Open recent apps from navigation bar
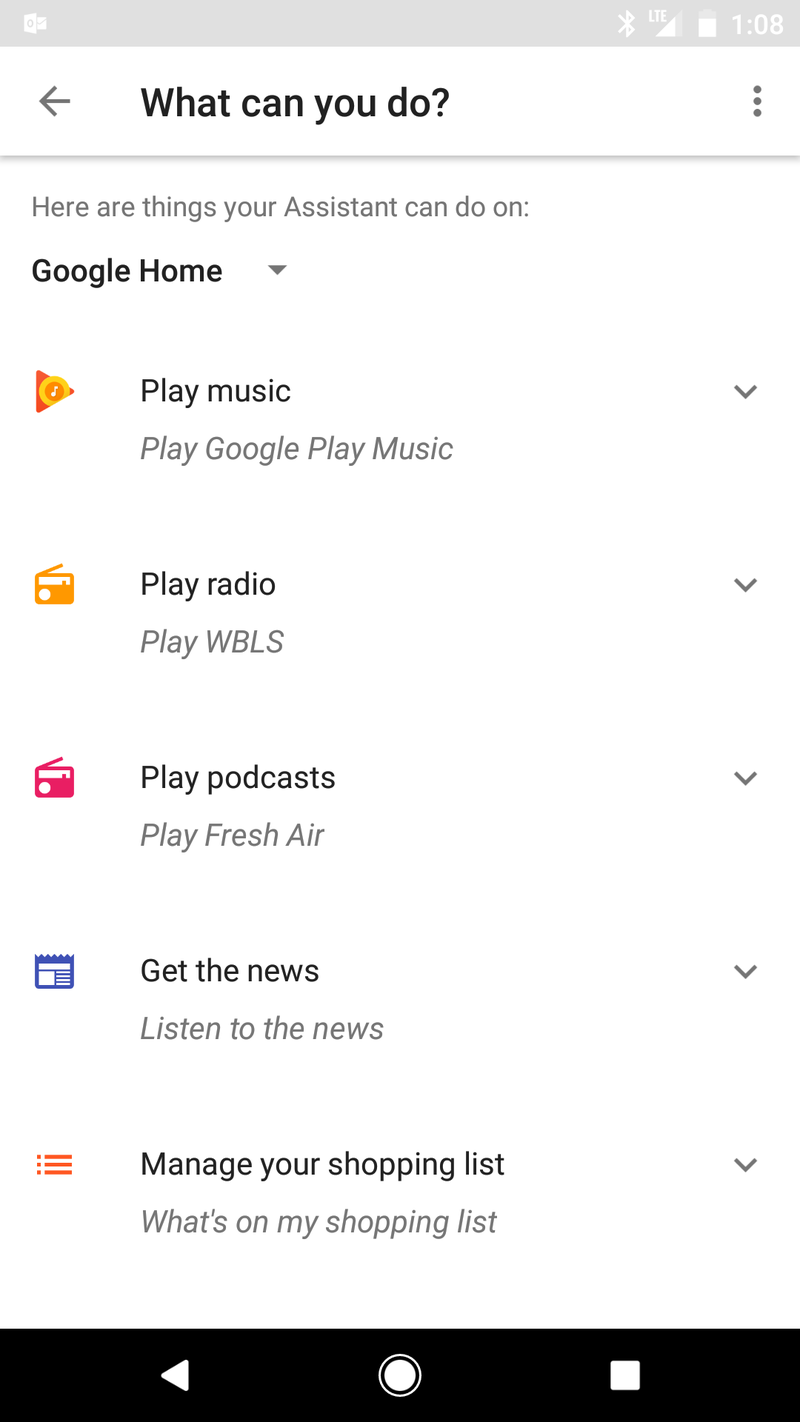 (x=625, y=1376)
